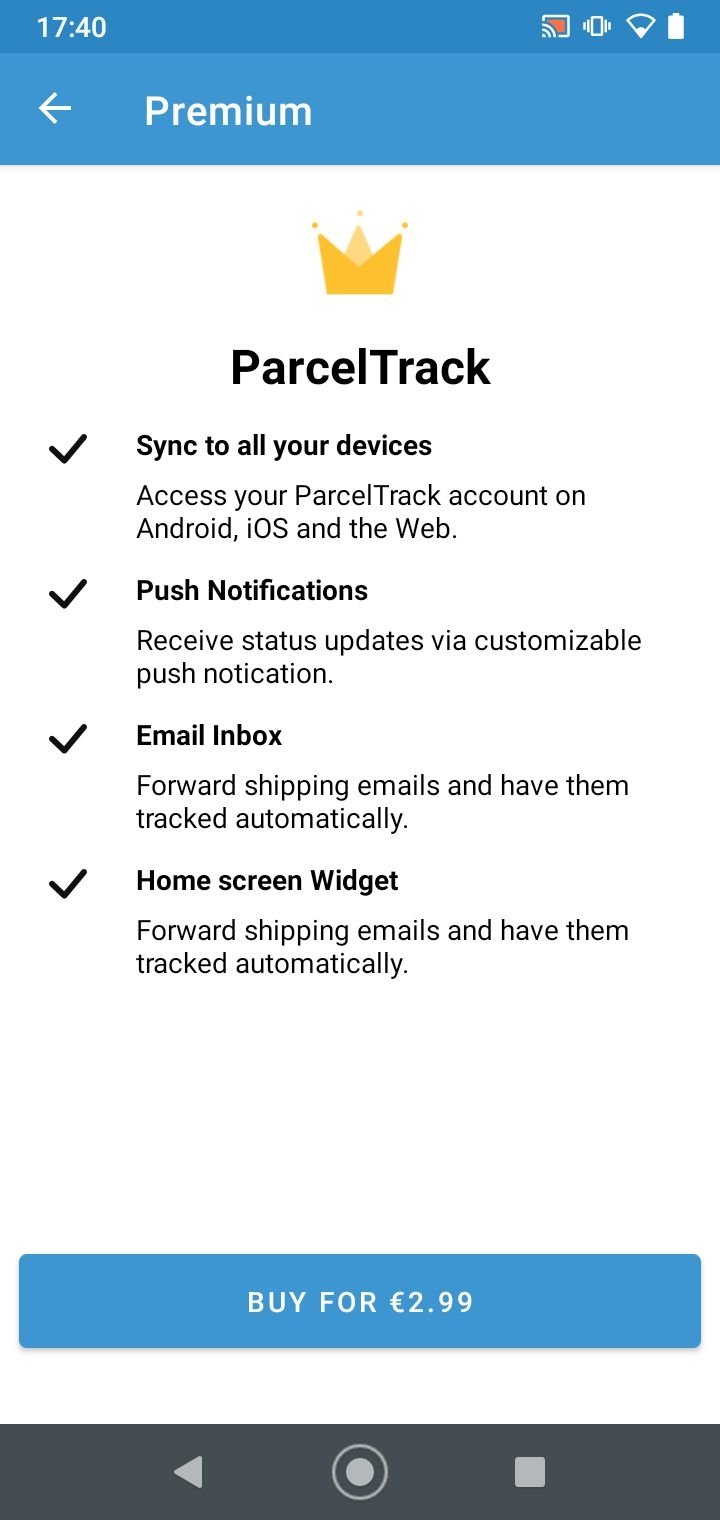Open recent apps with the square button
This screenshot has width=720, height=1520.
pyautogui.click(x=530, y=1472)
